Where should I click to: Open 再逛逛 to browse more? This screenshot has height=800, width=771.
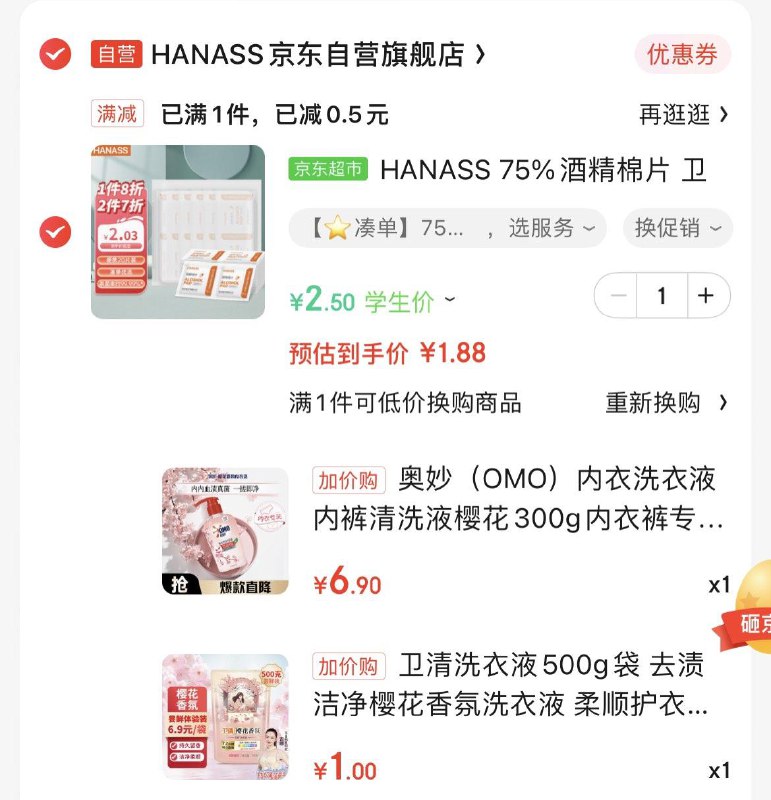[x=683, y=114]
